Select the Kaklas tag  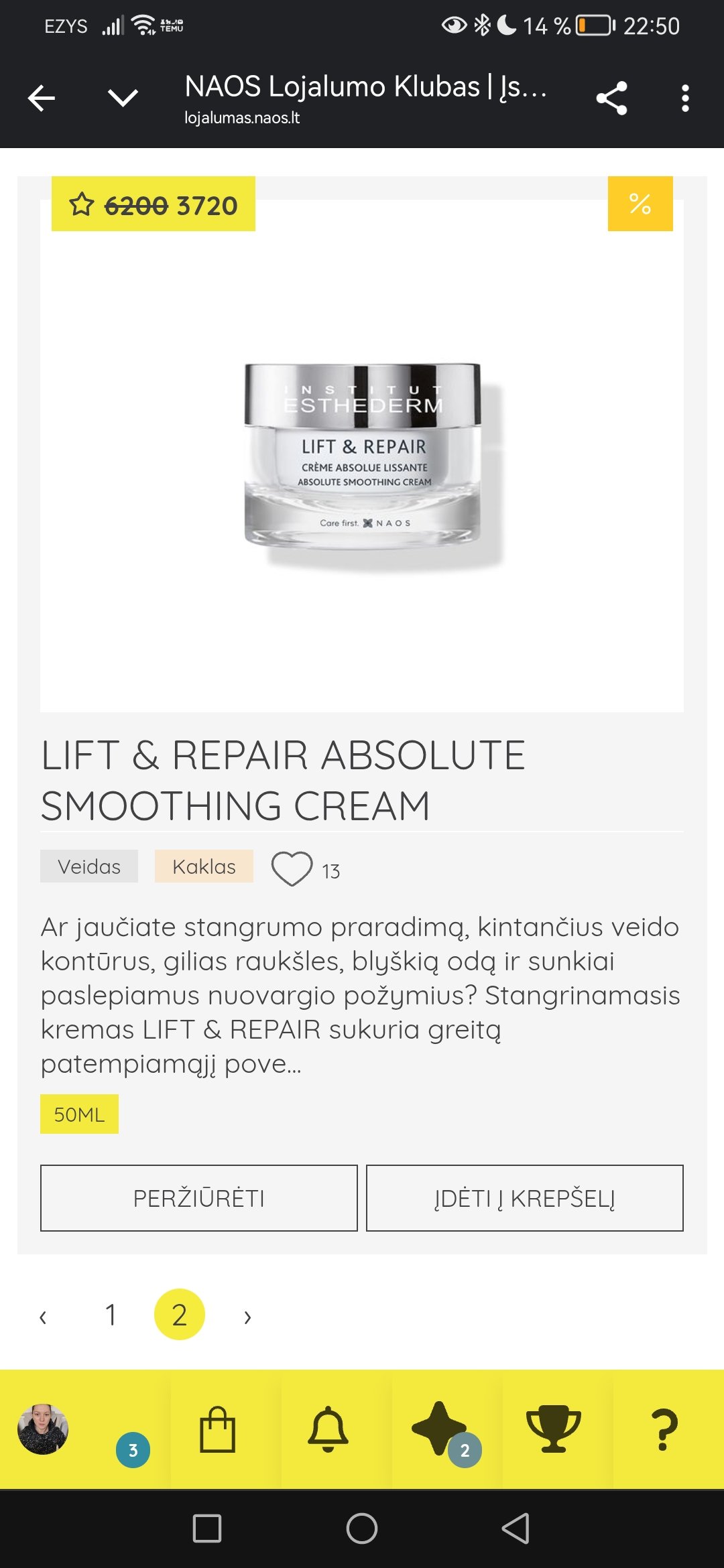tap(204, 866)
